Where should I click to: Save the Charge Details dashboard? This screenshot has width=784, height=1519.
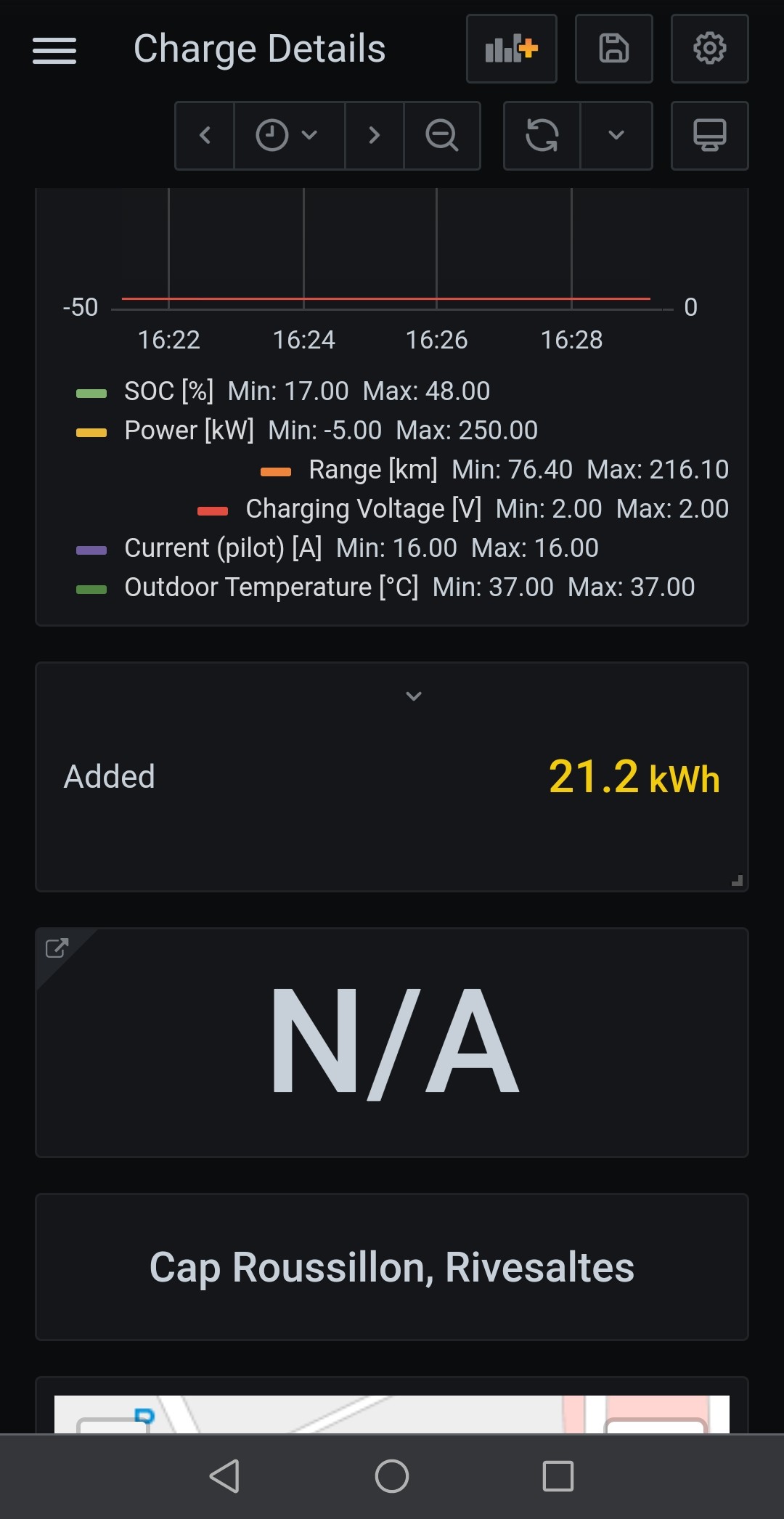[x=613, y=49]
